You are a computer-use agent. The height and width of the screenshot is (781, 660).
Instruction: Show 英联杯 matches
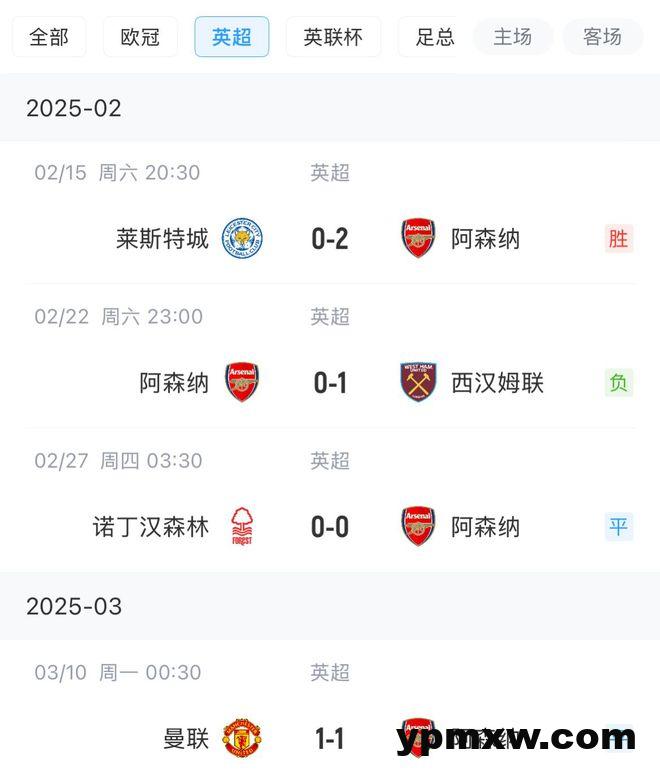pos(333,37)
